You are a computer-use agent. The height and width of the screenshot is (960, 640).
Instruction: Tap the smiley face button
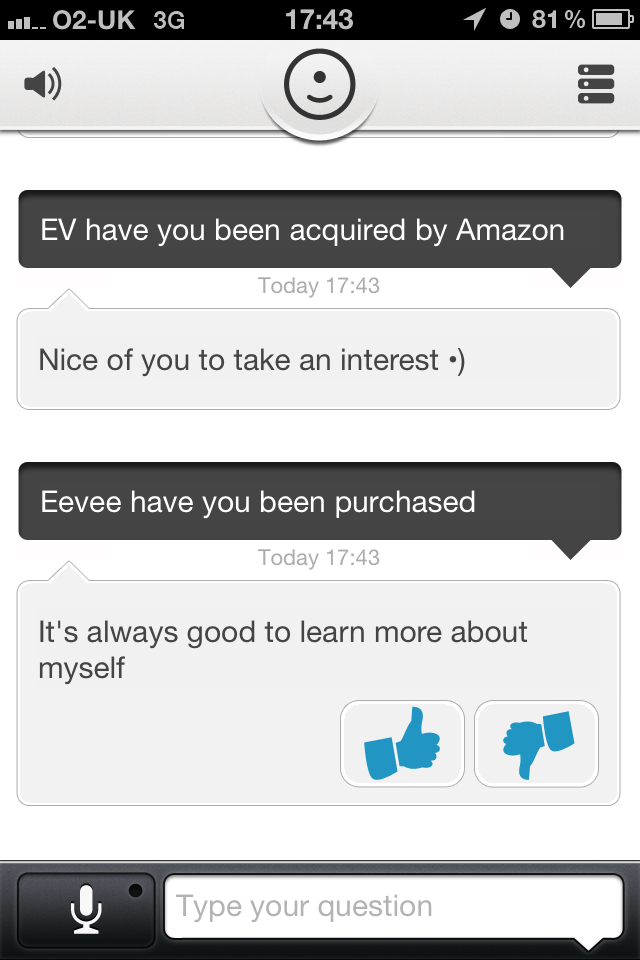(320, 85)
